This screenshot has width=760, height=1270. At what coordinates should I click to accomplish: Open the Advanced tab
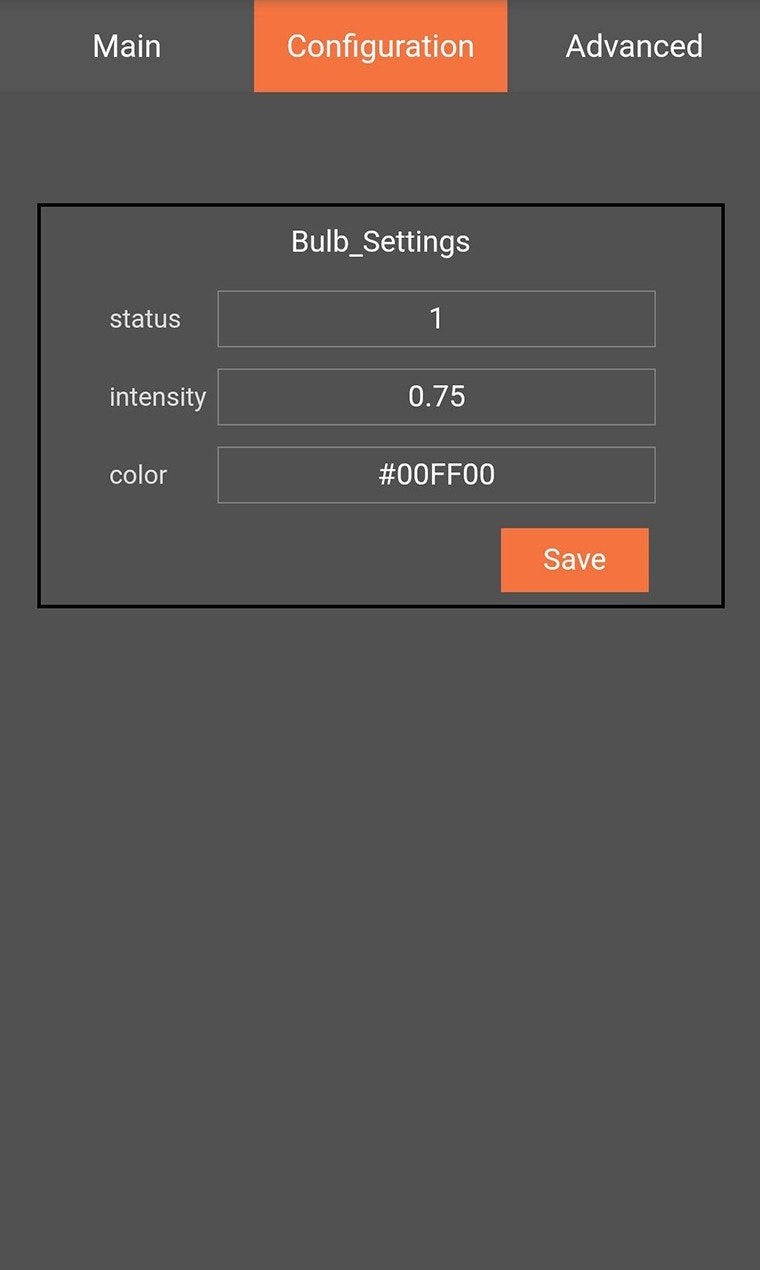pos(634,46)
